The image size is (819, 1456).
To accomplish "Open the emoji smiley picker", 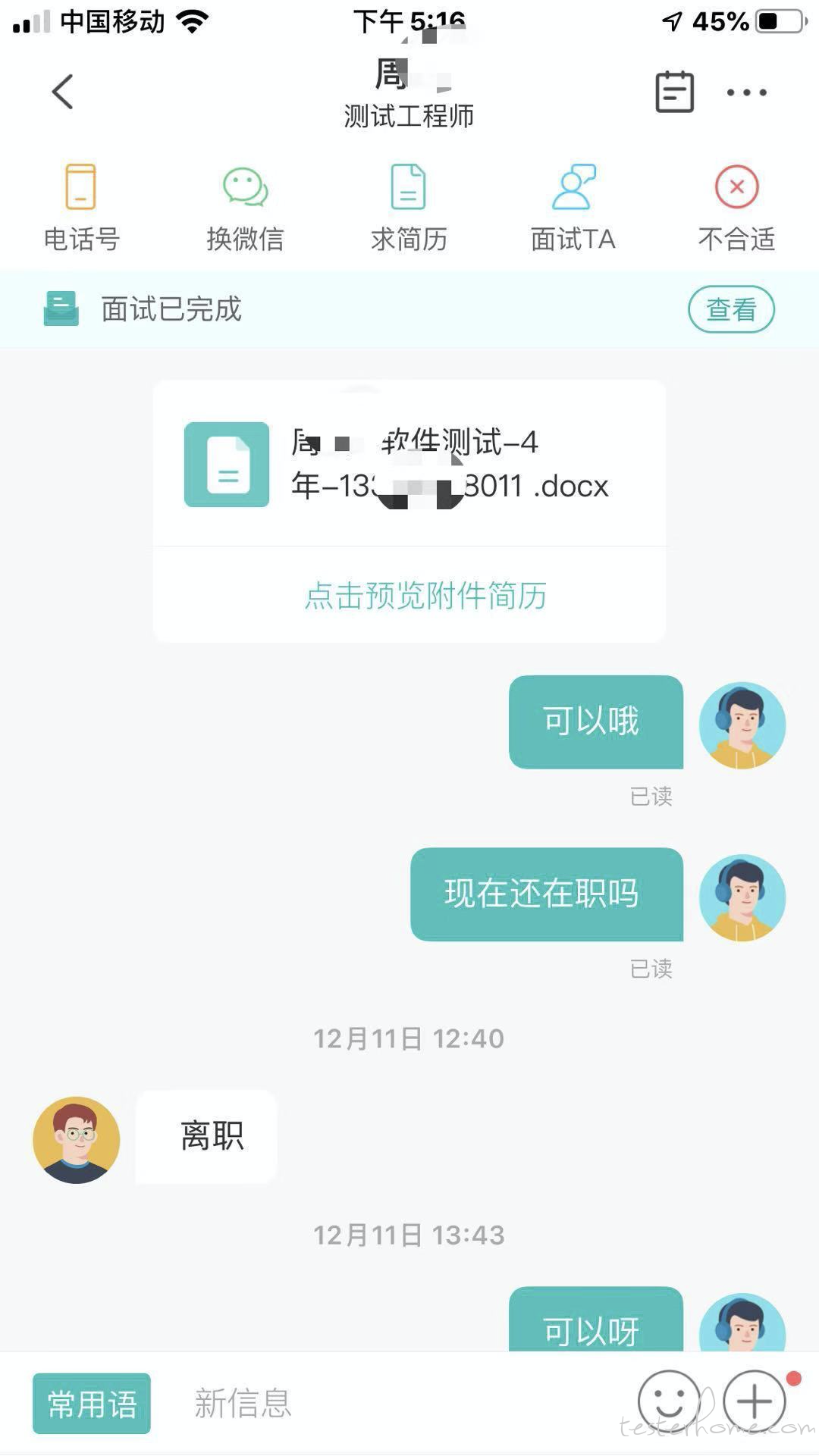I will tap(669, 1402).
